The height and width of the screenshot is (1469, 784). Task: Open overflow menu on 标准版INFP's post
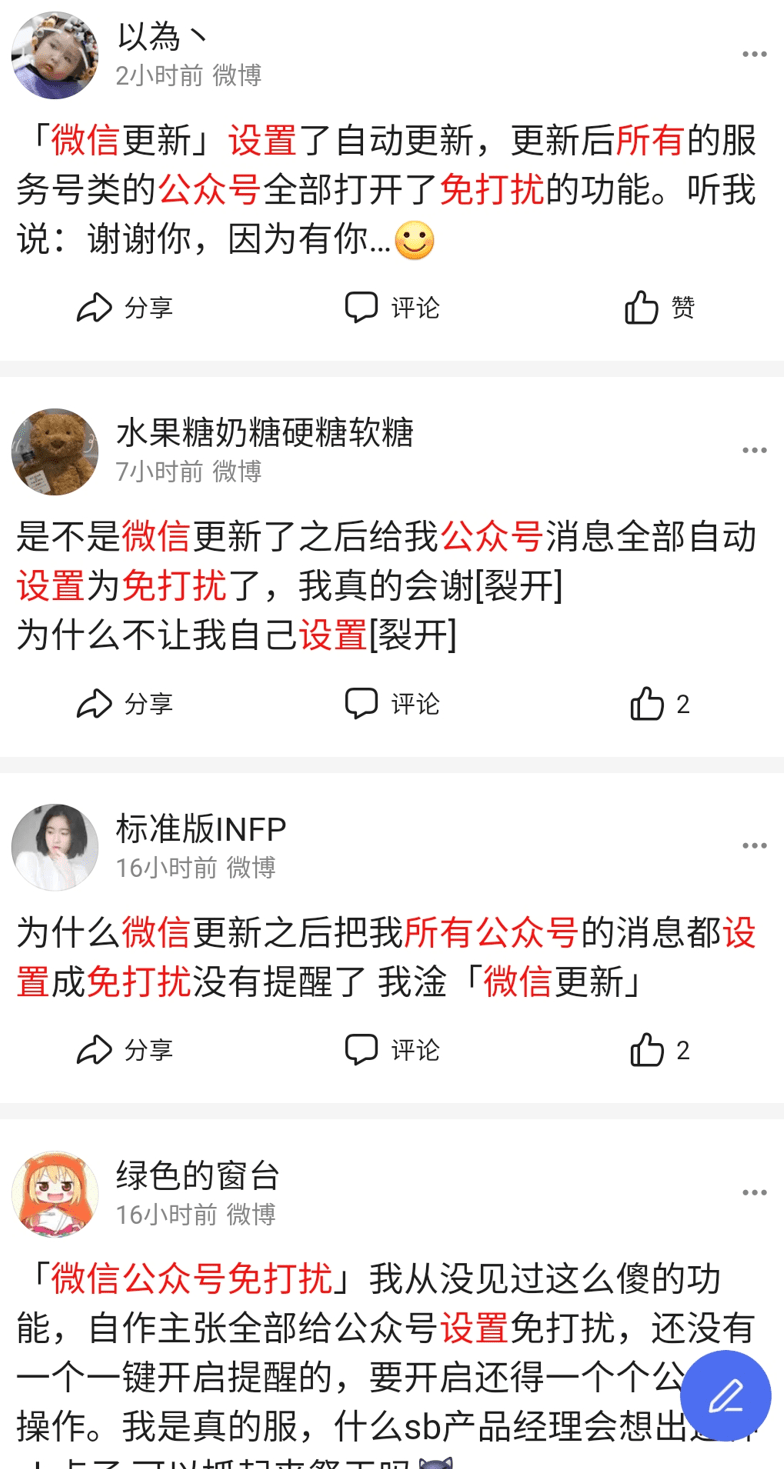click(754, 847)
